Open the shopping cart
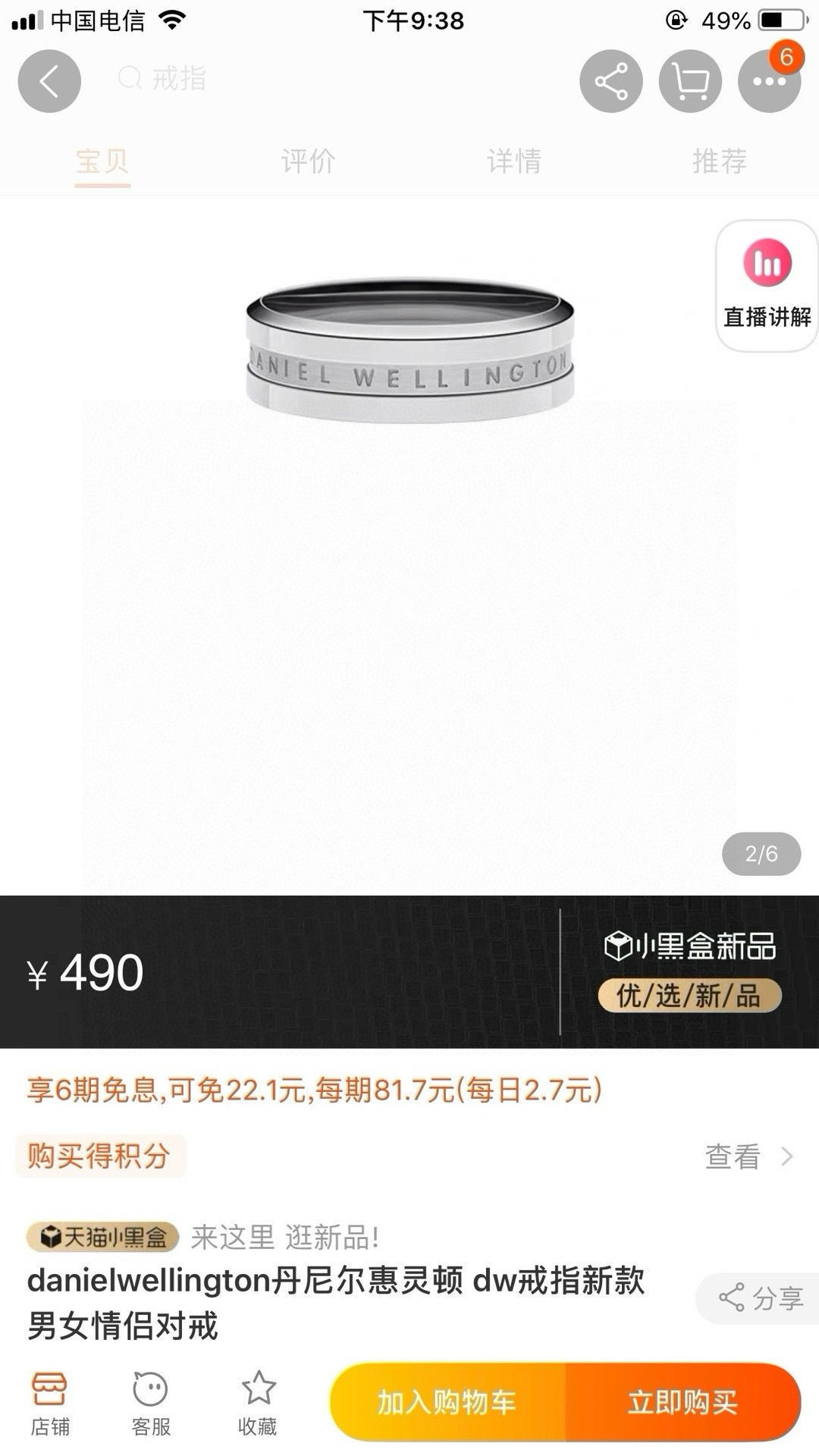Image resolution: width=819 pixels, height=1456 pixels. pos(690,81)
